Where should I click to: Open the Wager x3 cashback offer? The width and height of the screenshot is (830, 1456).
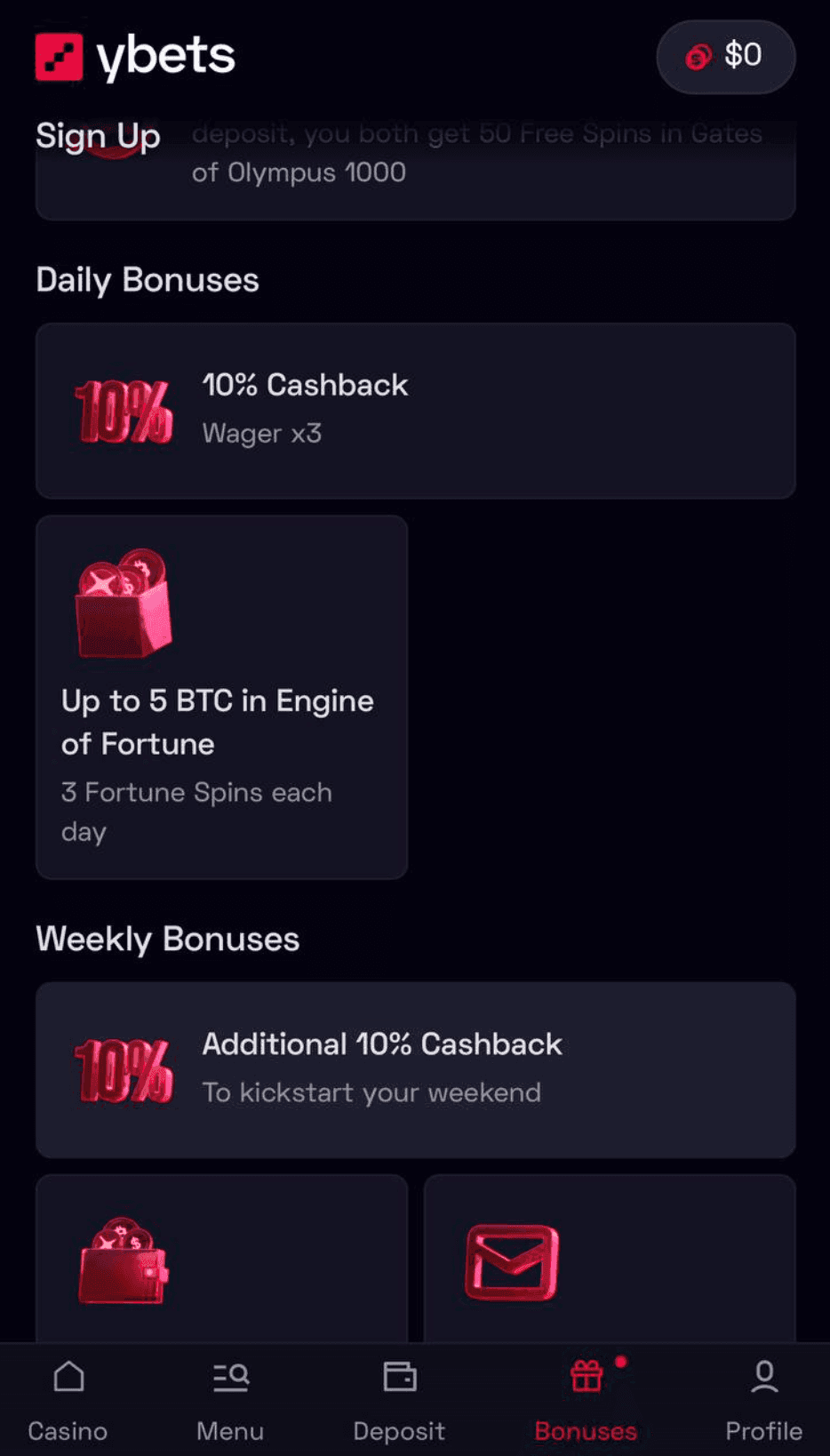pos(261,433)
